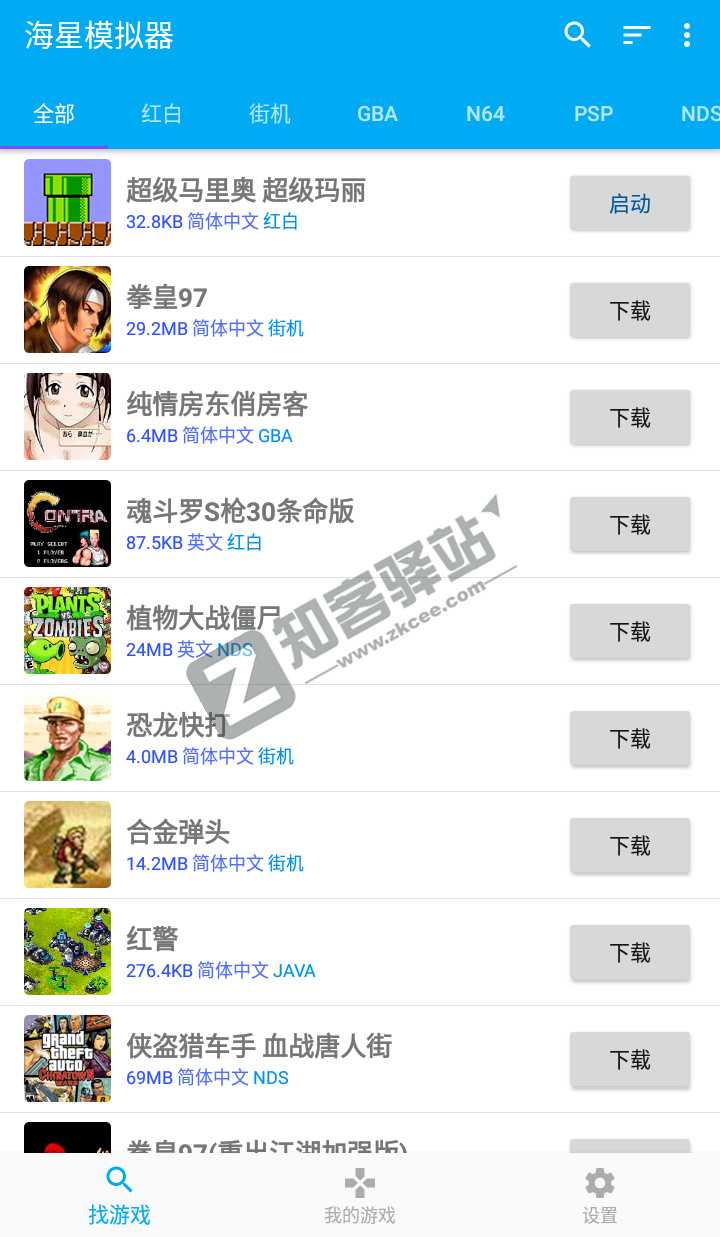The image size is (720, 1237).
Task: Tap the sort/filter icon next to search
Action: tap(637, 35)
